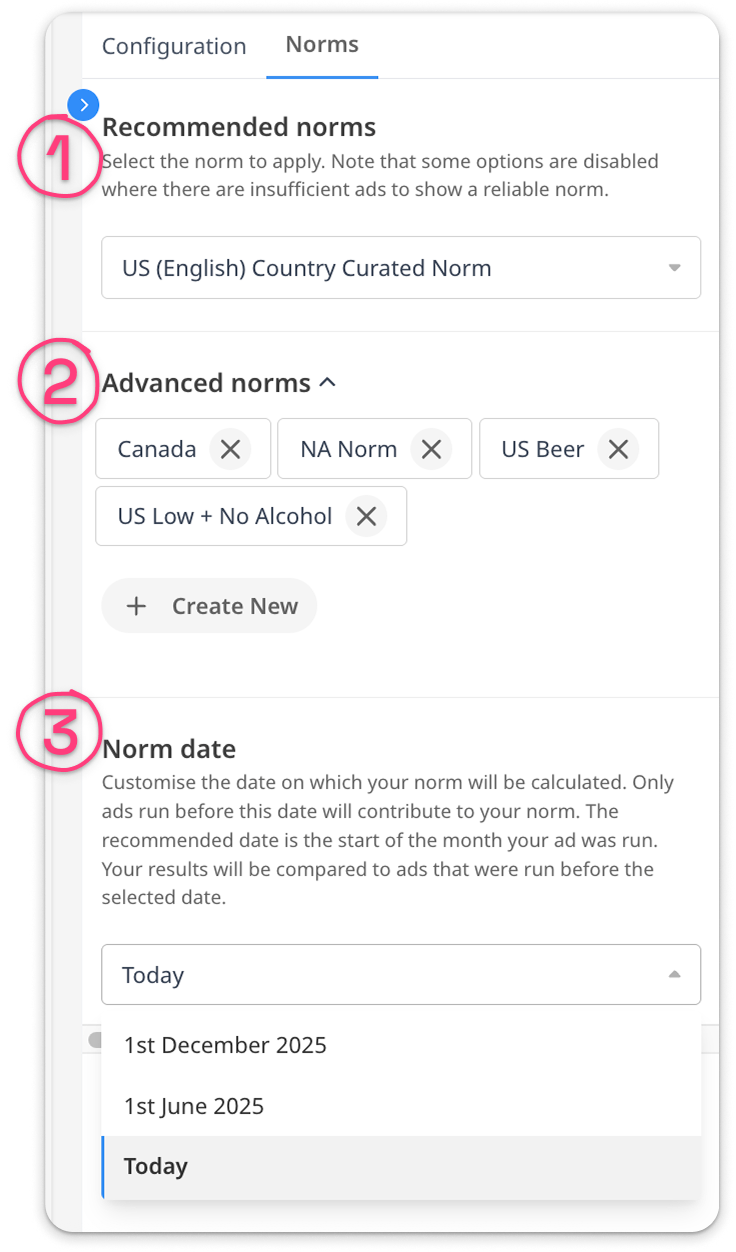Remove the NA Norm chip
The height and width of the screenshot is (1252, 736).
431,449
